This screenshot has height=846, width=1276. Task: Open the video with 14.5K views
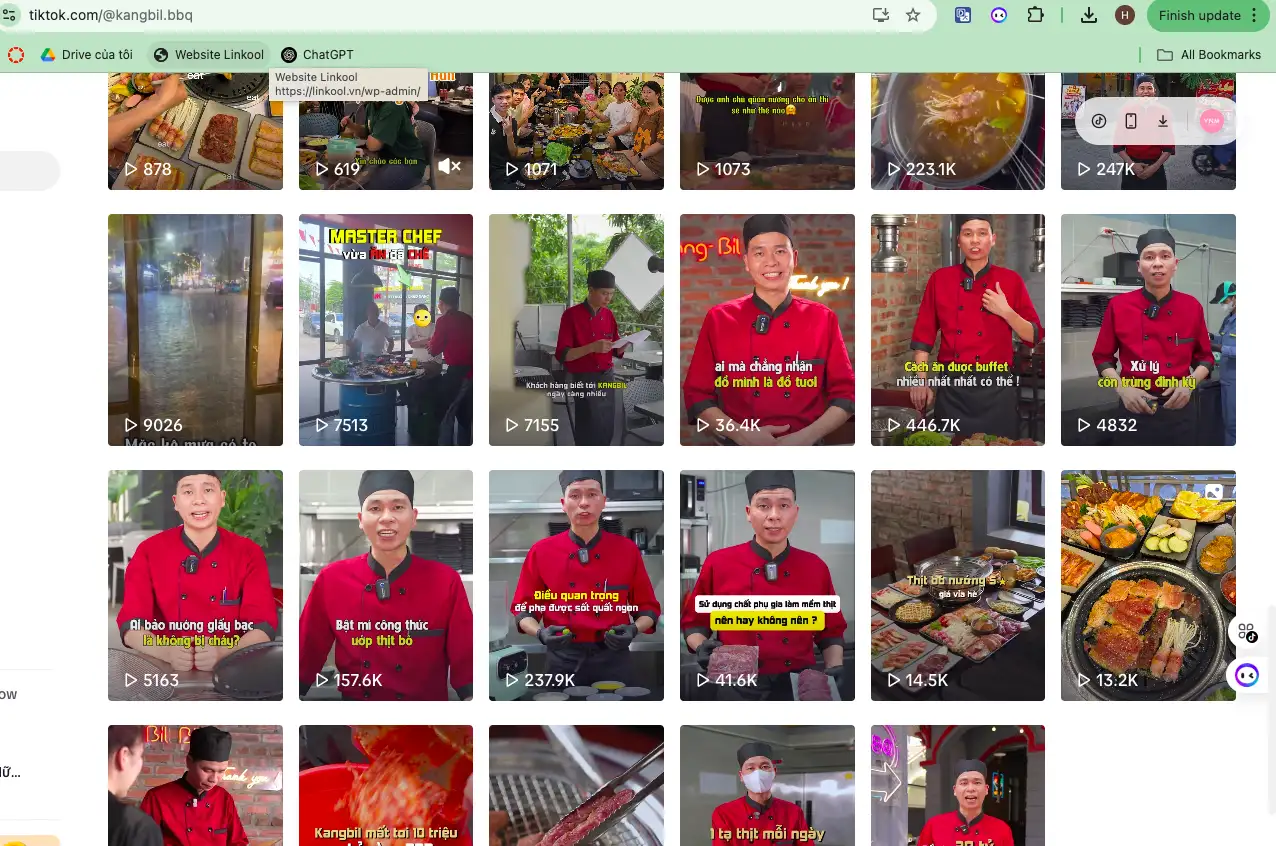[x=957, y=585]
